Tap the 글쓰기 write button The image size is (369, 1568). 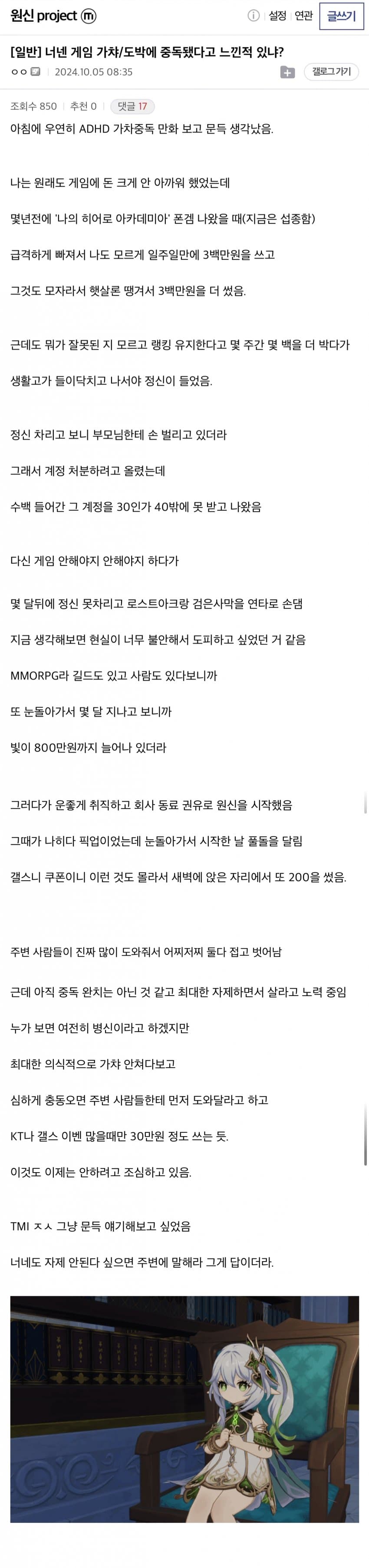tap(341, 16)
